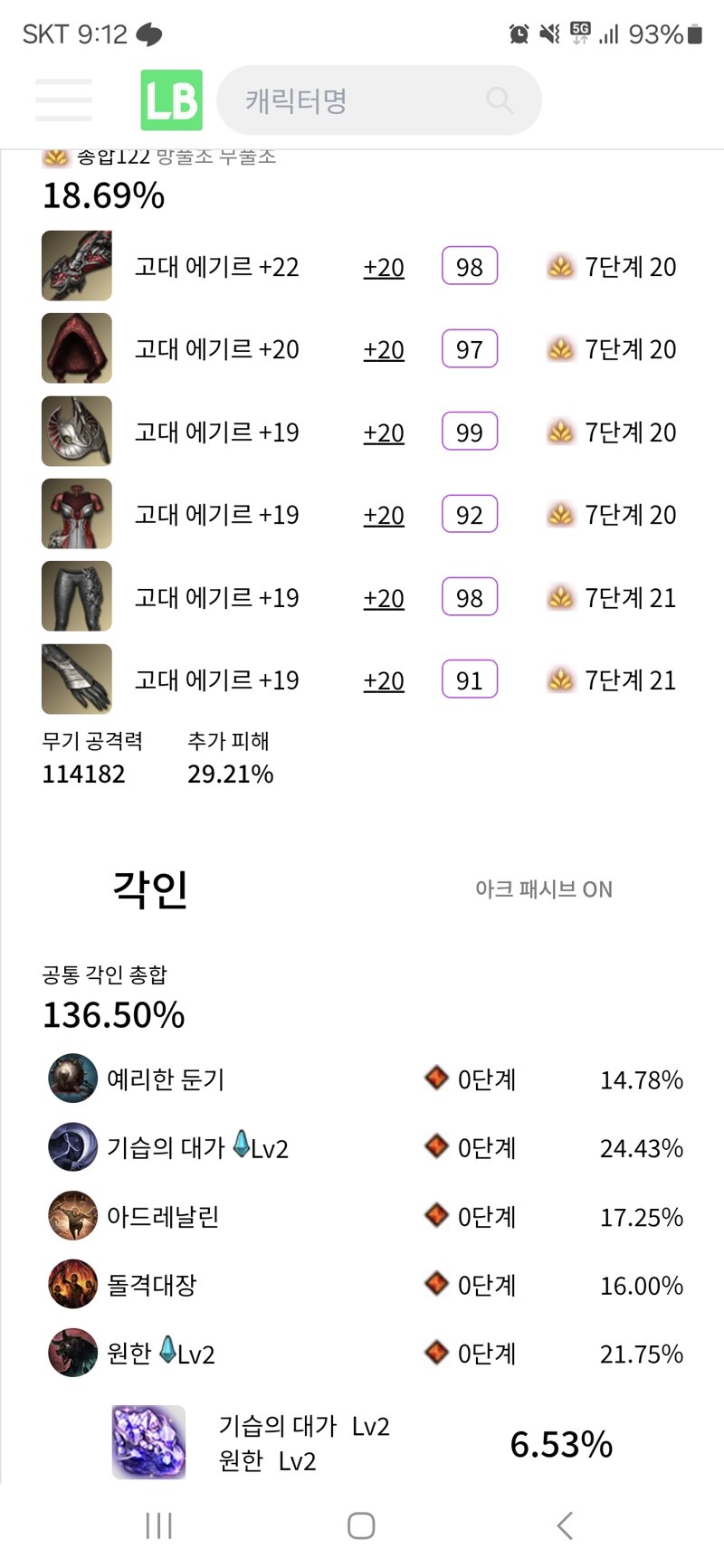
Task: Toggle 아크 패시브 ON
Action: 543,889
